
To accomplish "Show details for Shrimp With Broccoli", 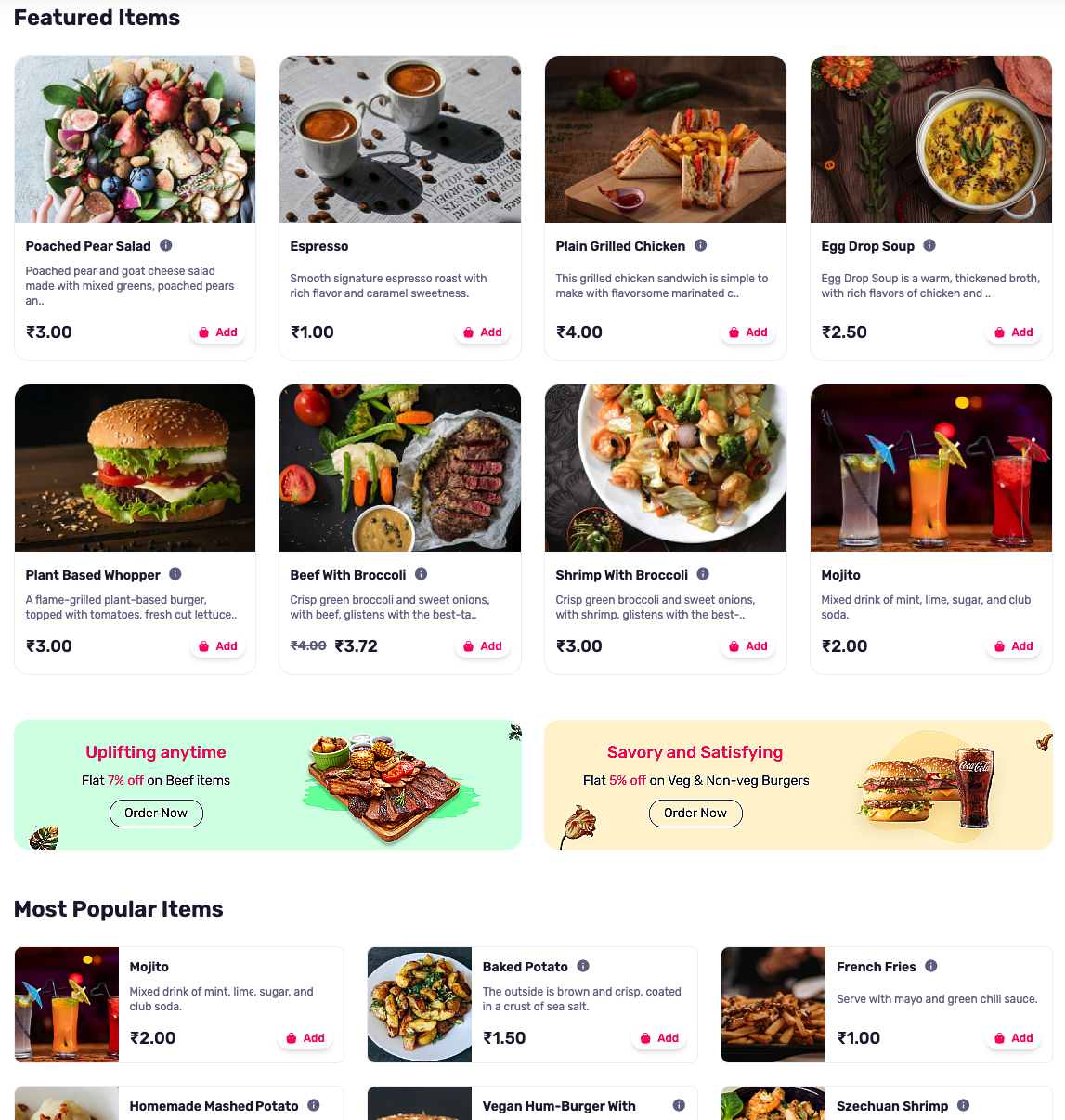I will 703,574.
